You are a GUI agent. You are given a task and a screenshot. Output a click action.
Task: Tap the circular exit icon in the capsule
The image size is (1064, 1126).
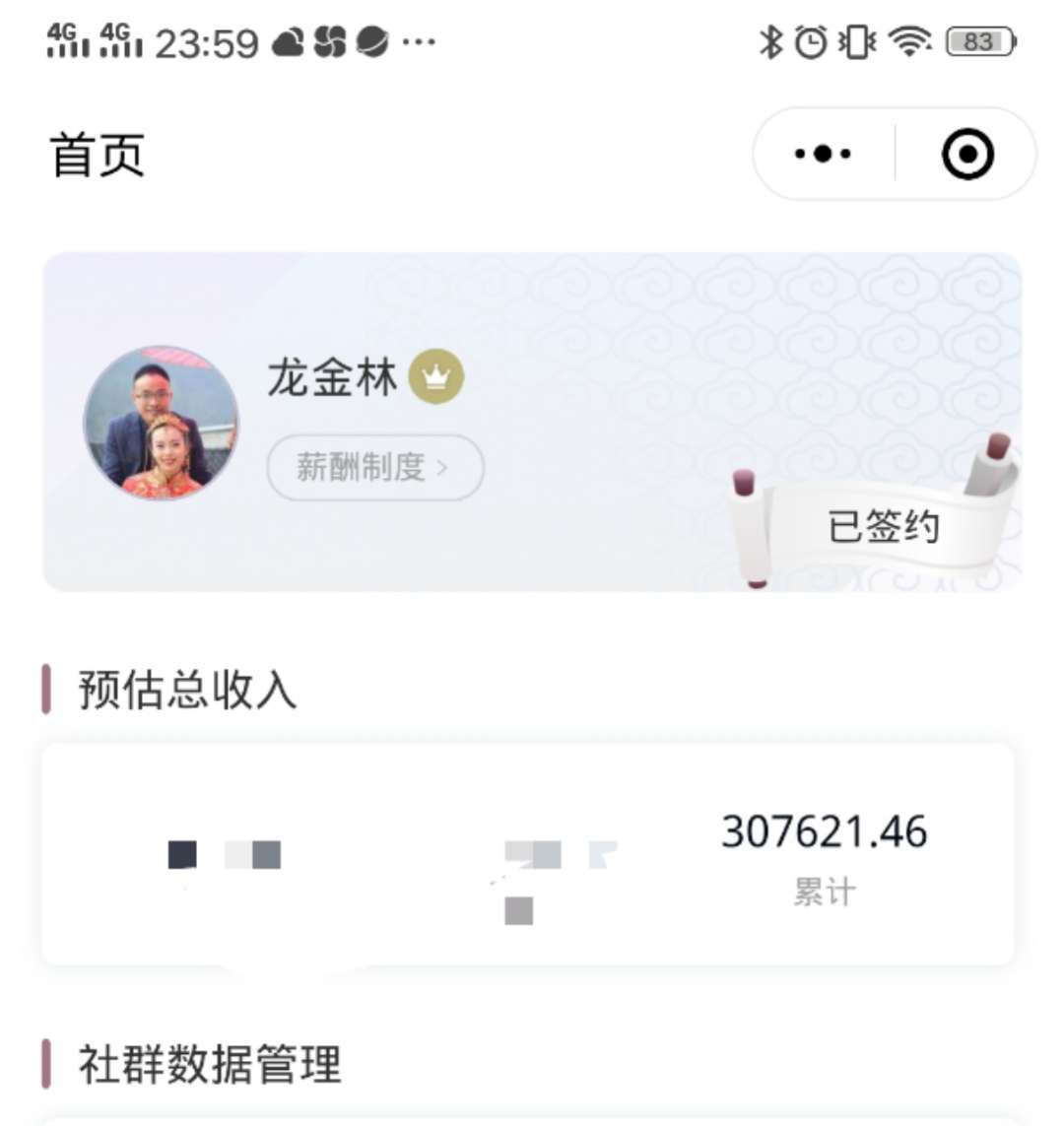970,153
